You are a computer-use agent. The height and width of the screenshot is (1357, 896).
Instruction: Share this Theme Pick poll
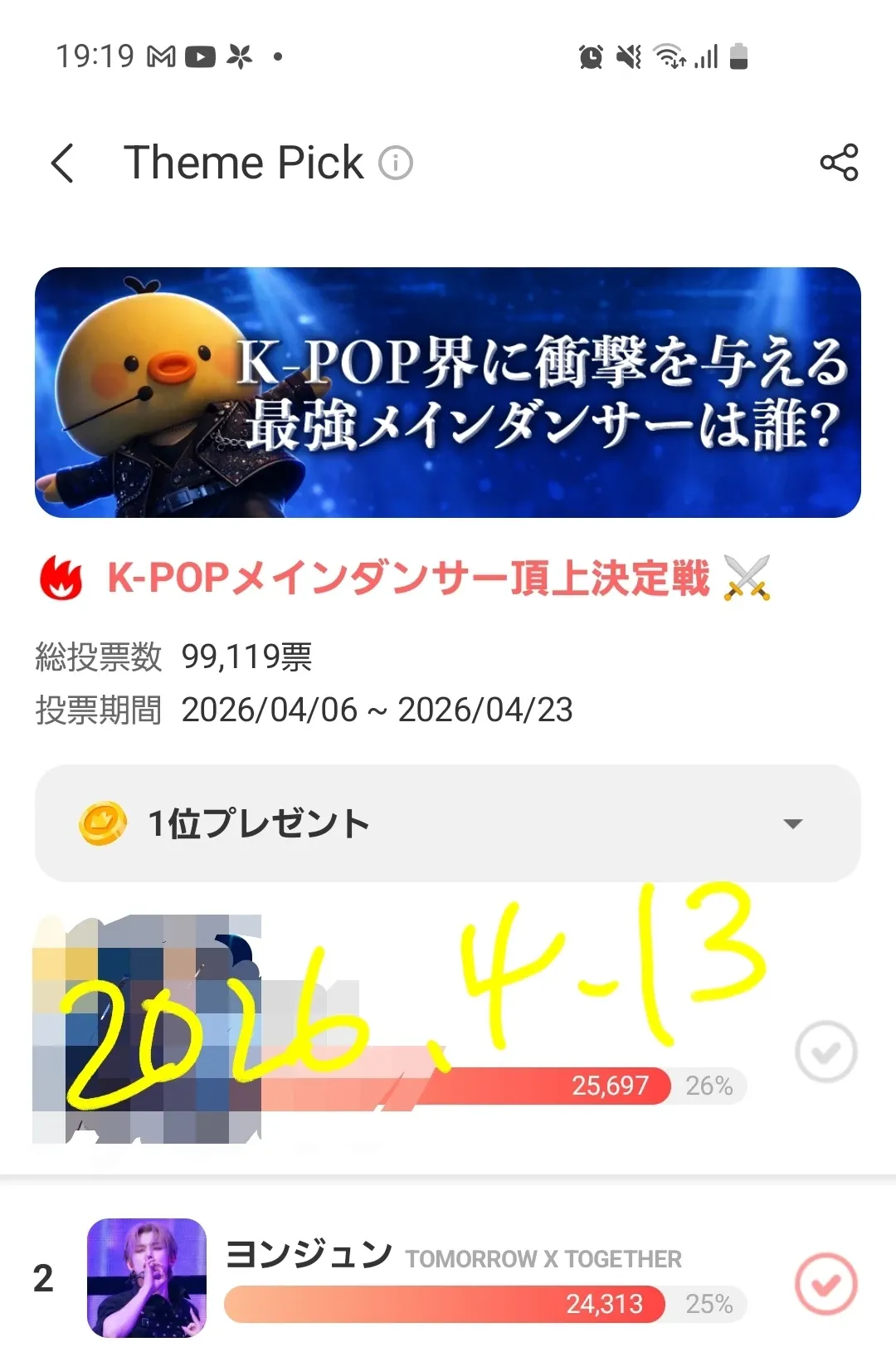click(x=839, y=163)
